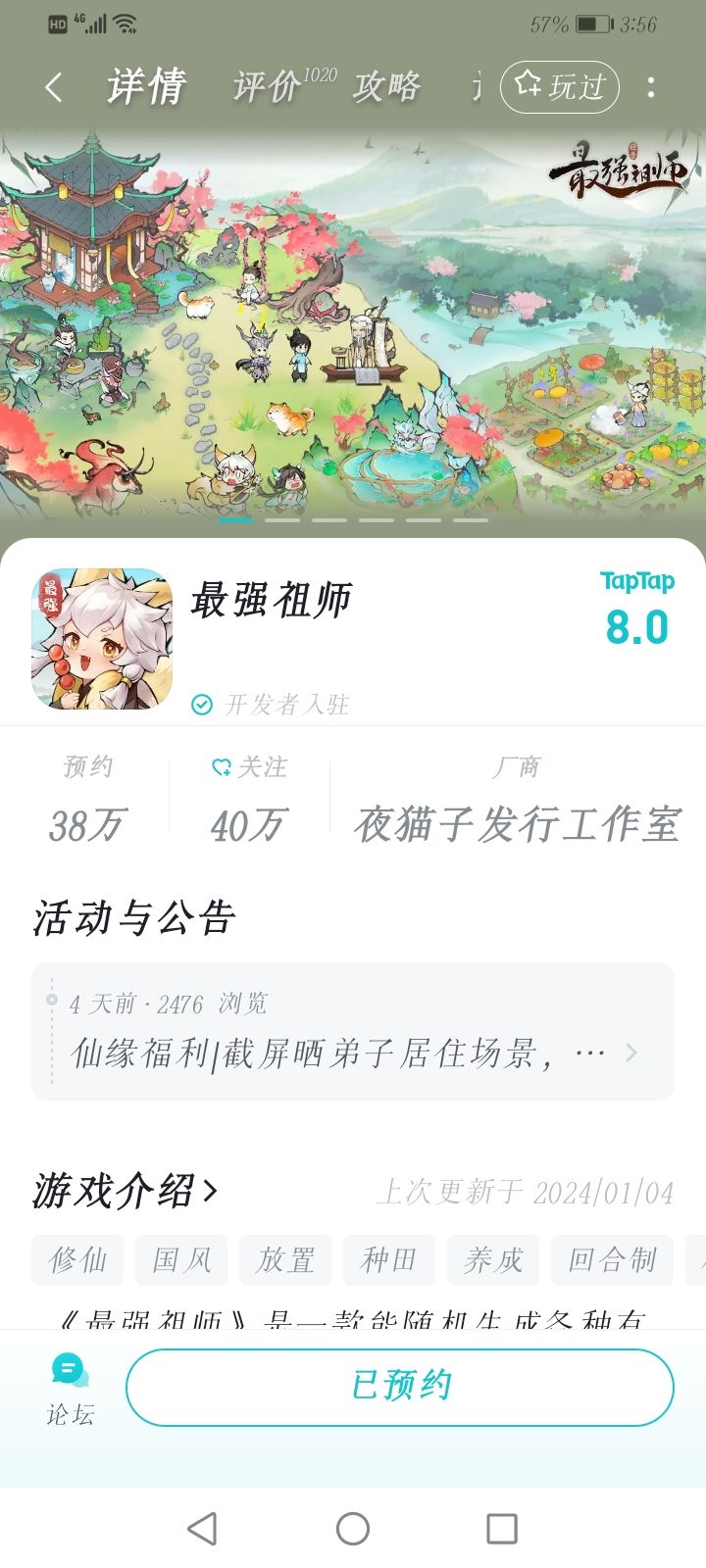Switch to the 攻略 strategy tab
The image size is (706, 1568).
point(387,87)
